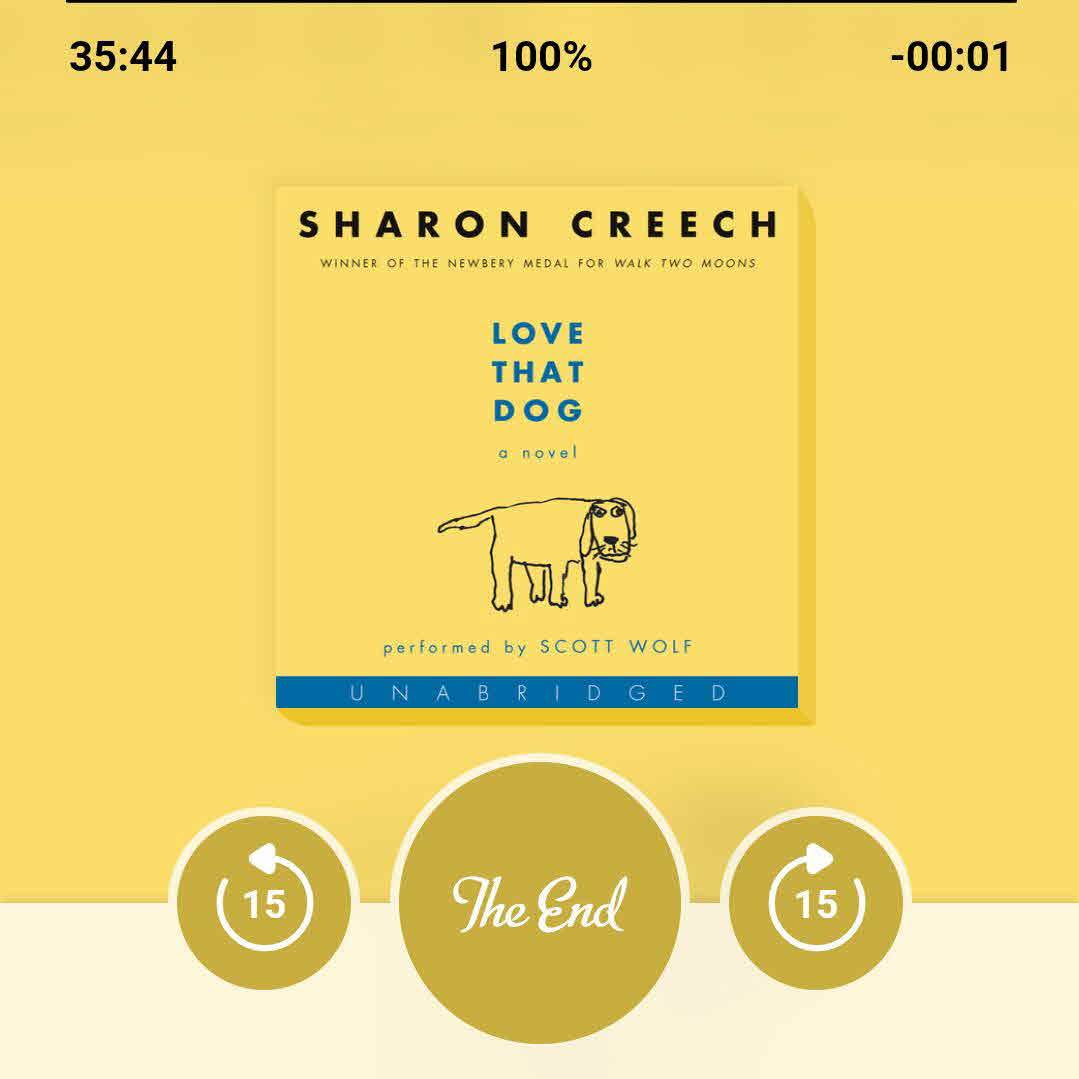Tap the playback progress bar

click(540, 2)
